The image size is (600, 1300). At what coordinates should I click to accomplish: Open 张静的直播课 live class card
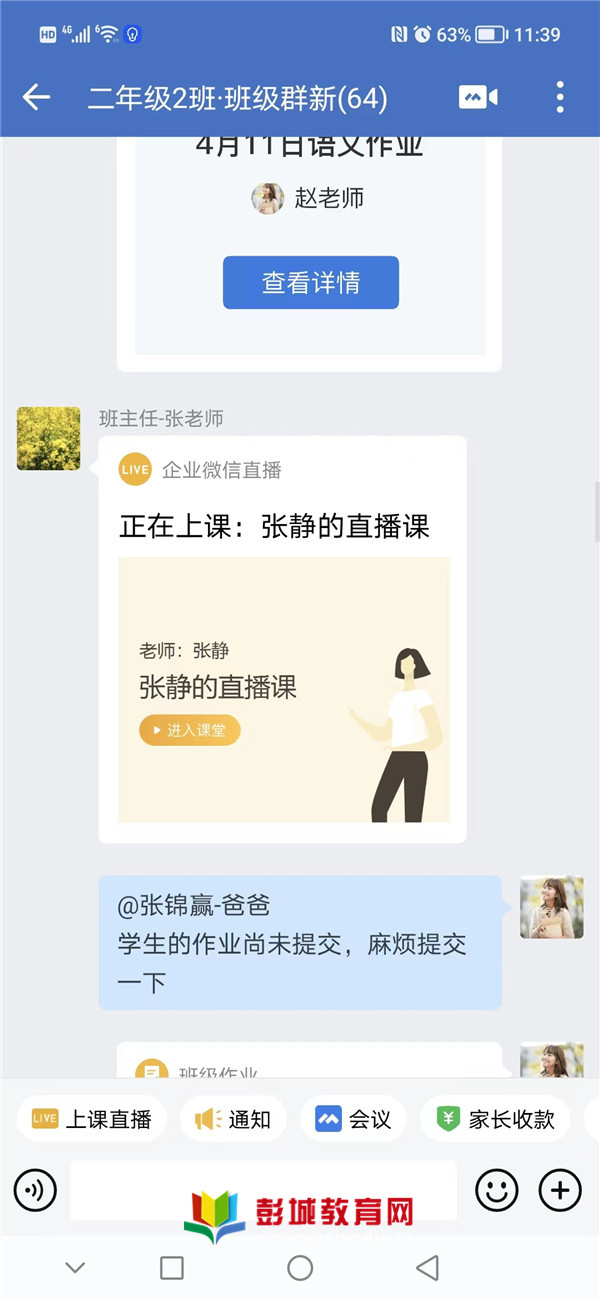[283, 640]
